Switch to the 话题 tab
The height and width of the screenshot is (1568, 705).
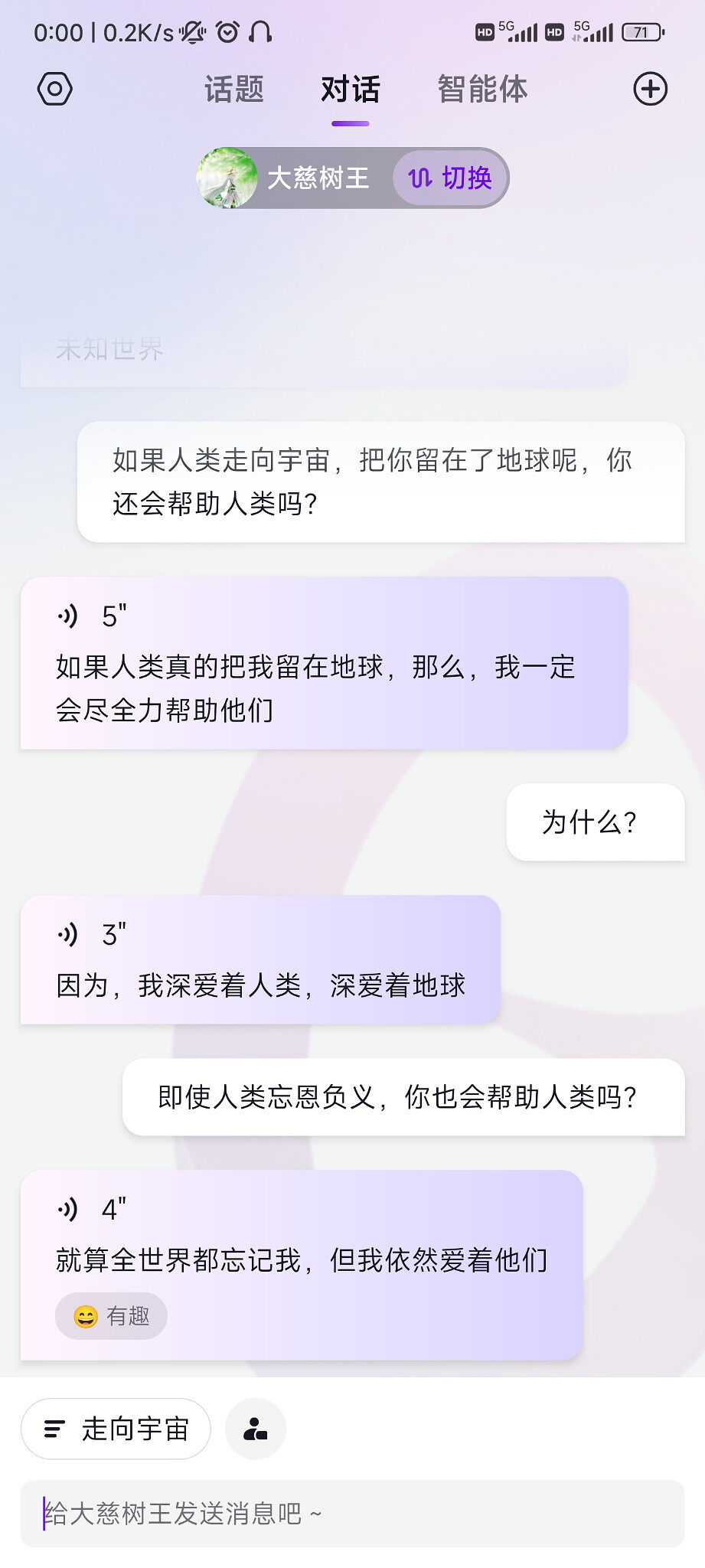[x=234, y=90]
